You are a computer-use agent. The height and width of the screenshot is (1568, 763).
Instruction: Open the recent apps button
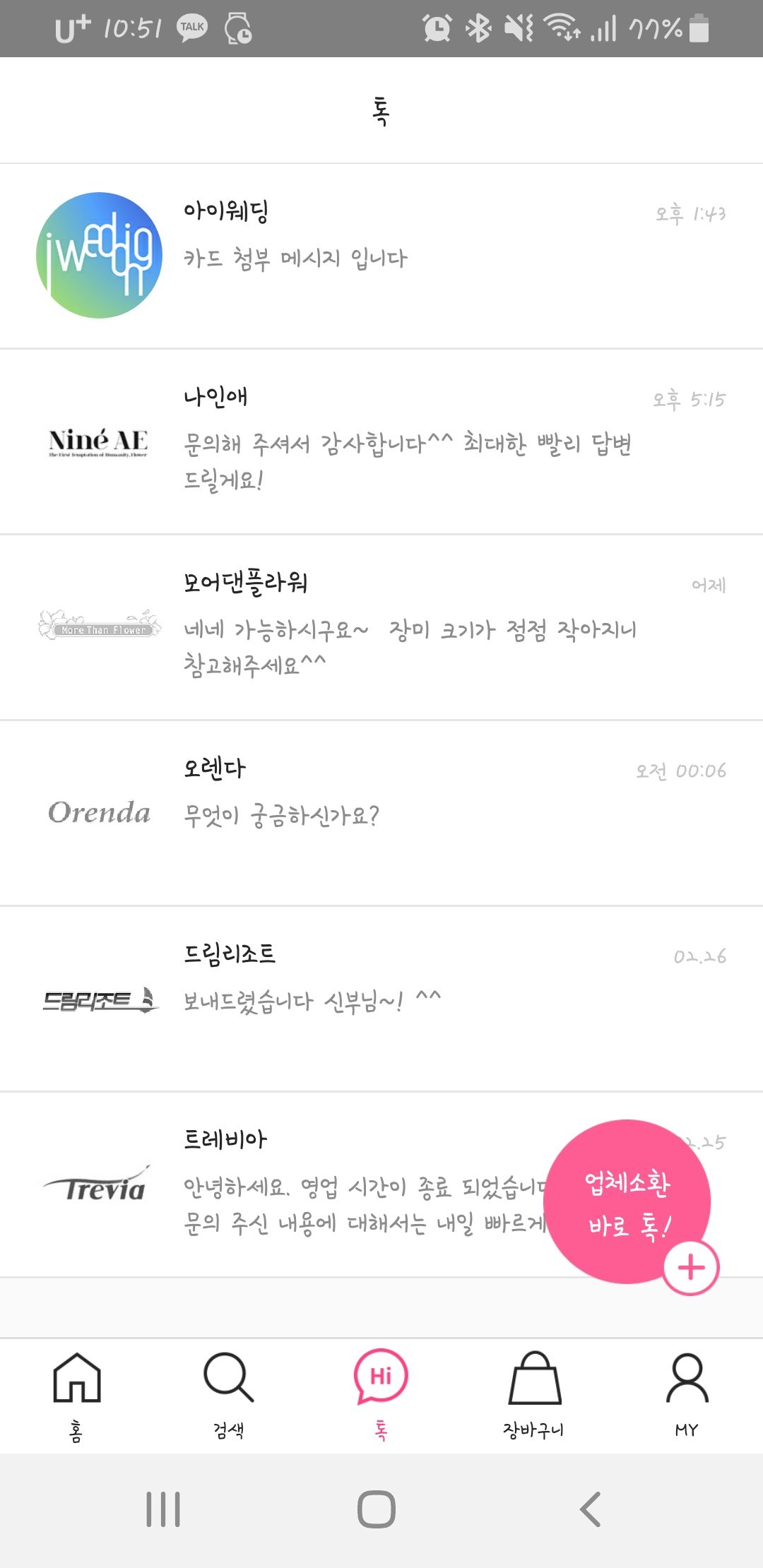(x=163, y=1509)
